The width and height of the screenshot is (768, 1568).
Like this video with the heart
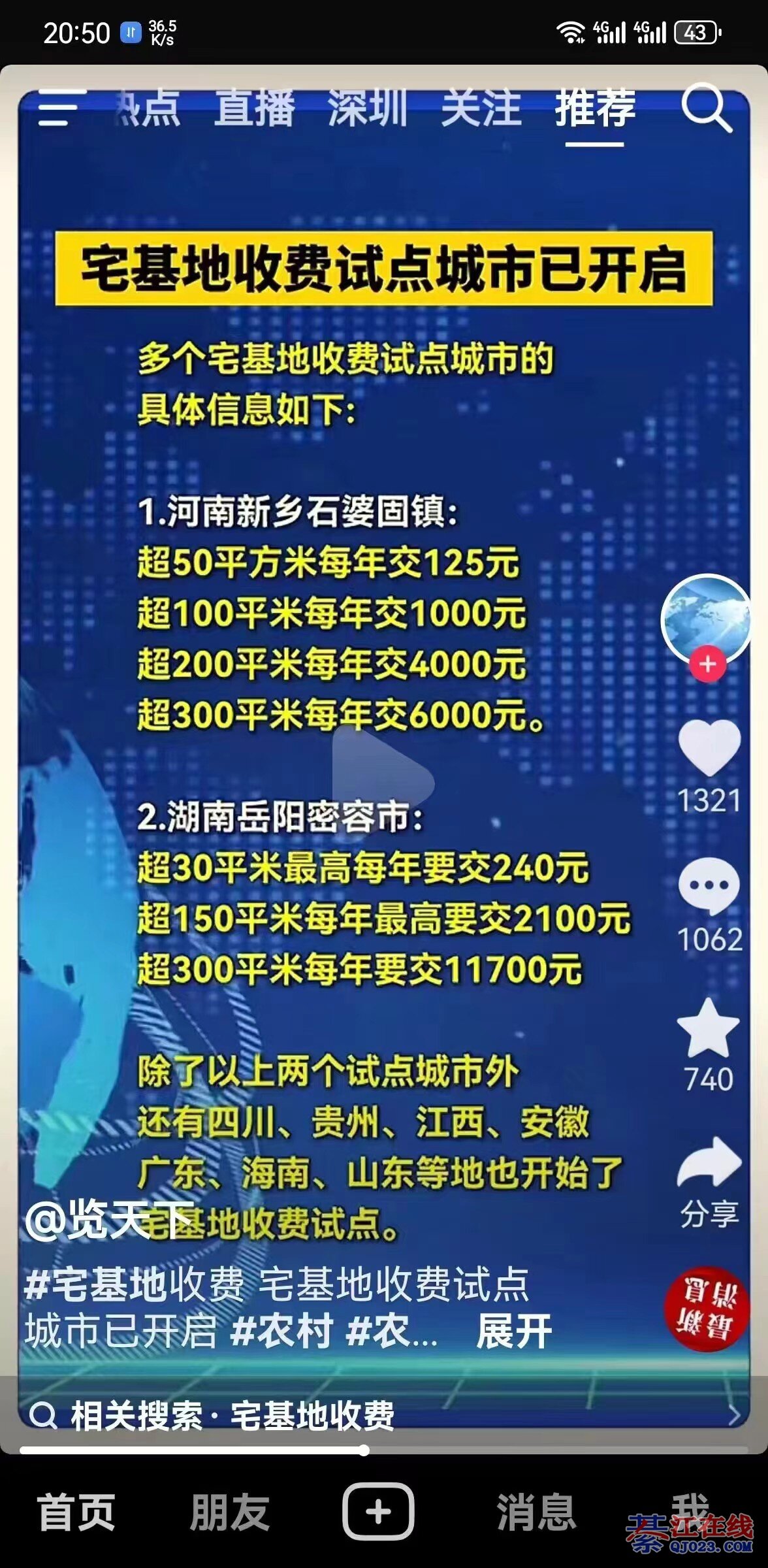709,748
